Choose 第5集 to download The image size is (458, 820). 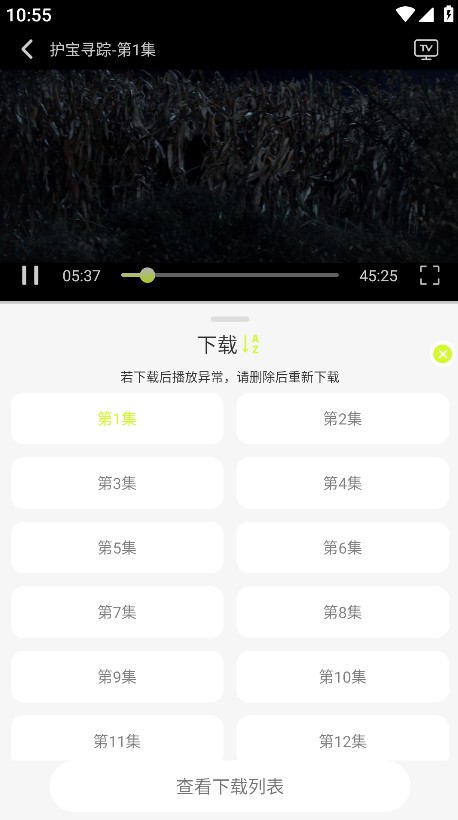[117, 548]
